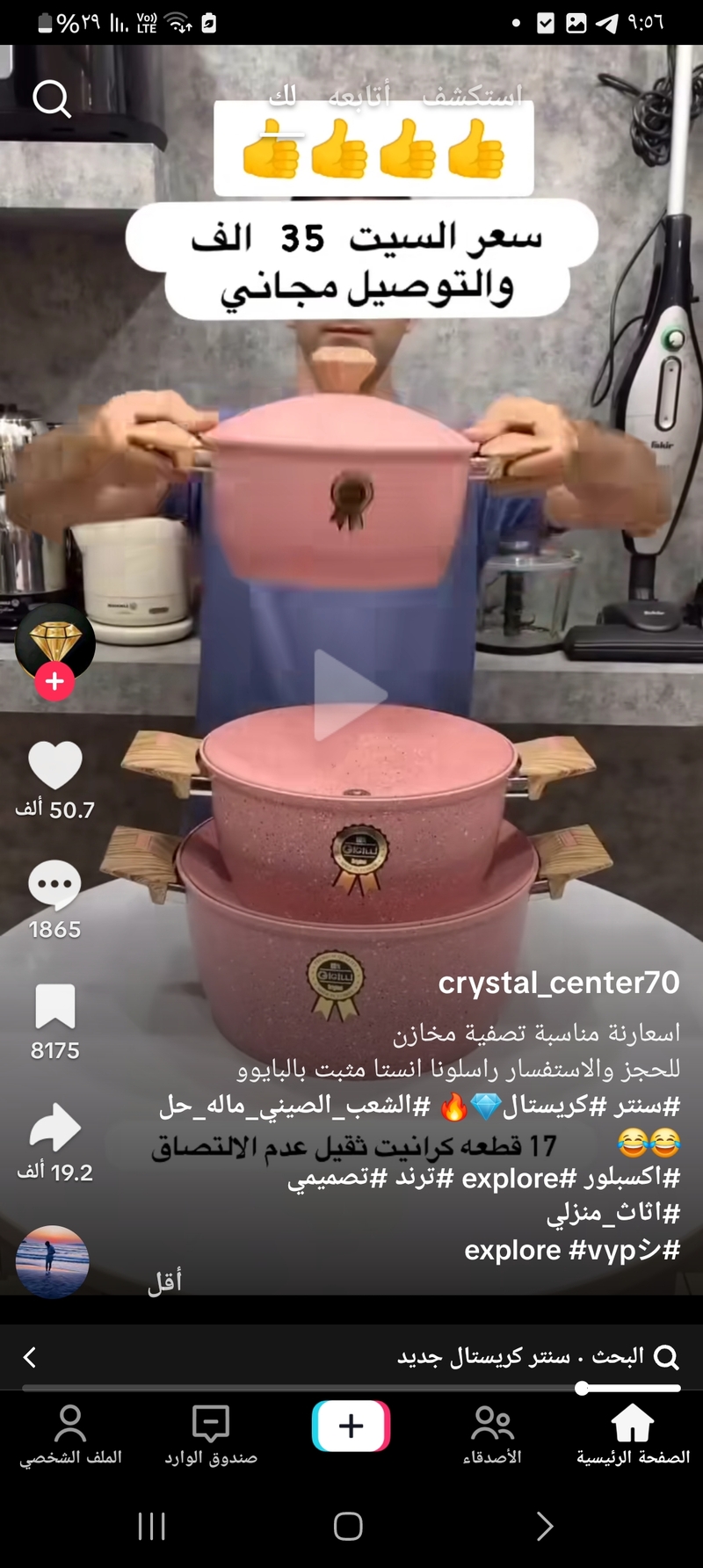
Task: Follow crystal_center70 via plus badge
Action: click(54, 682)
